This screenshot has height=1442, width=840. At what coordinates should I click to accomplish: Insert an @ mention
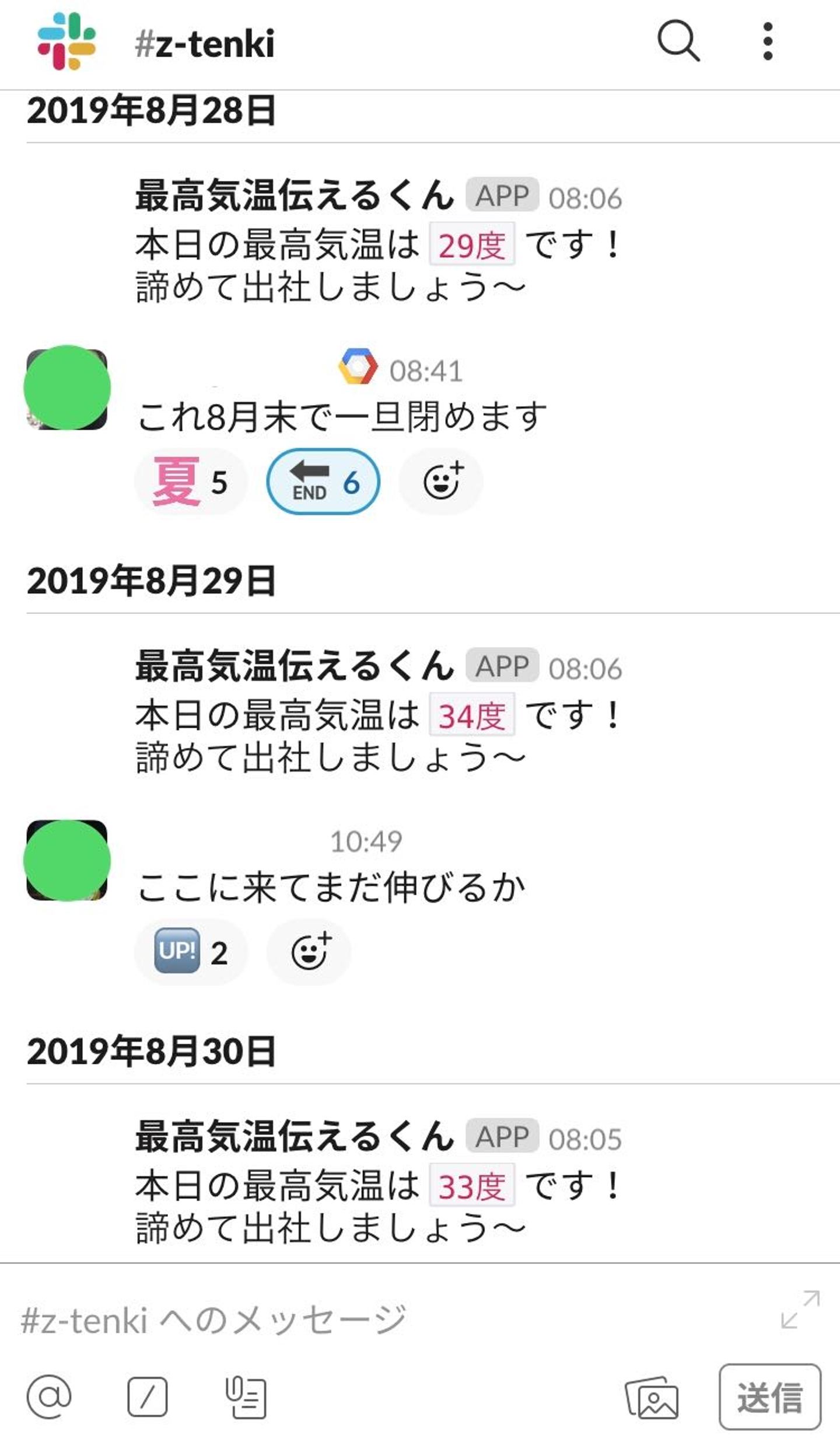coord(49,1397)
